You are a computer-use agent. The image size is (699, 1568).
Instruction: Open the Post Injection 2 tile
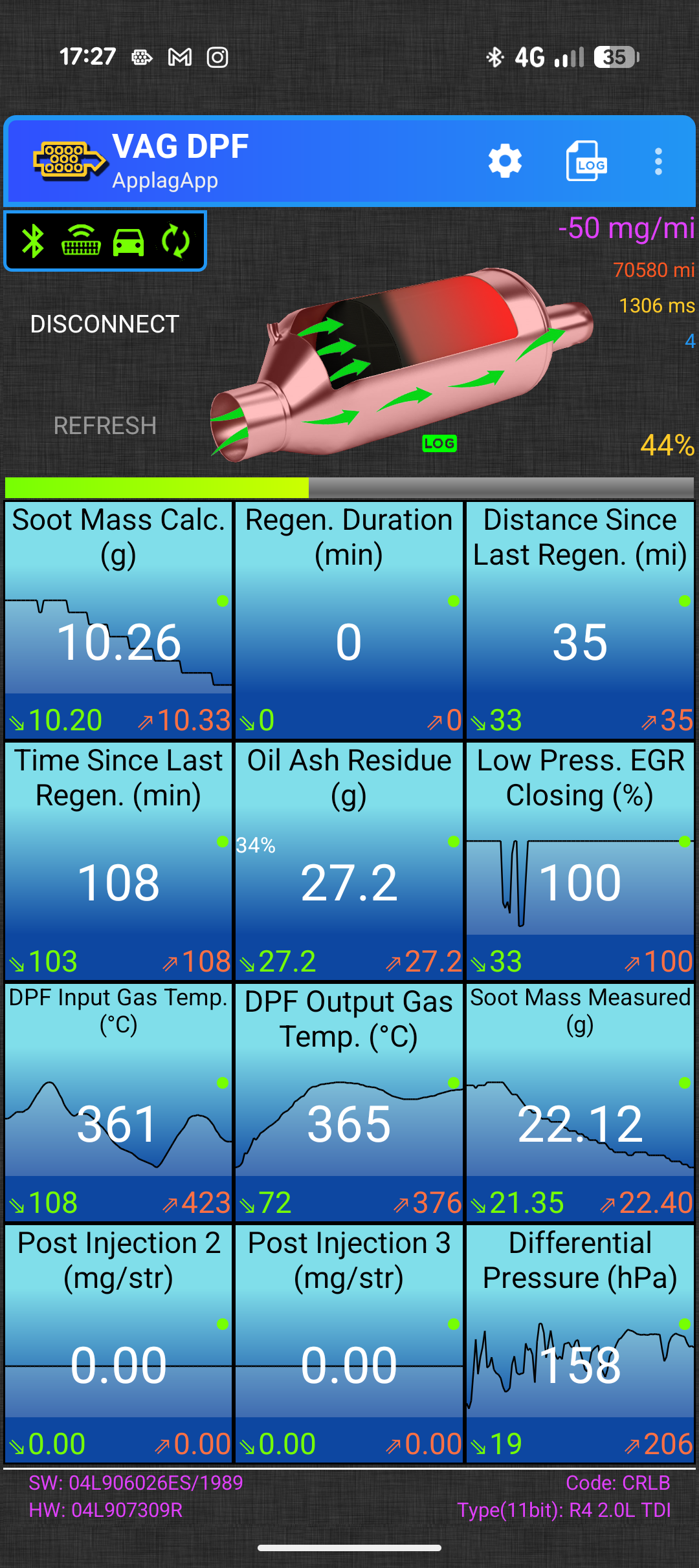[118, 1344]
